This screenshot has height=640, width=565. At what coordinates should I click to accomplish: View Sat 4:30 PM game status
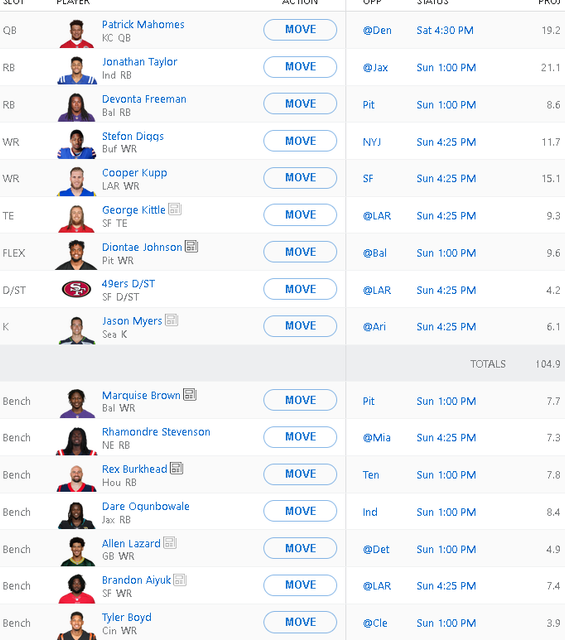(x=445, y=30)
